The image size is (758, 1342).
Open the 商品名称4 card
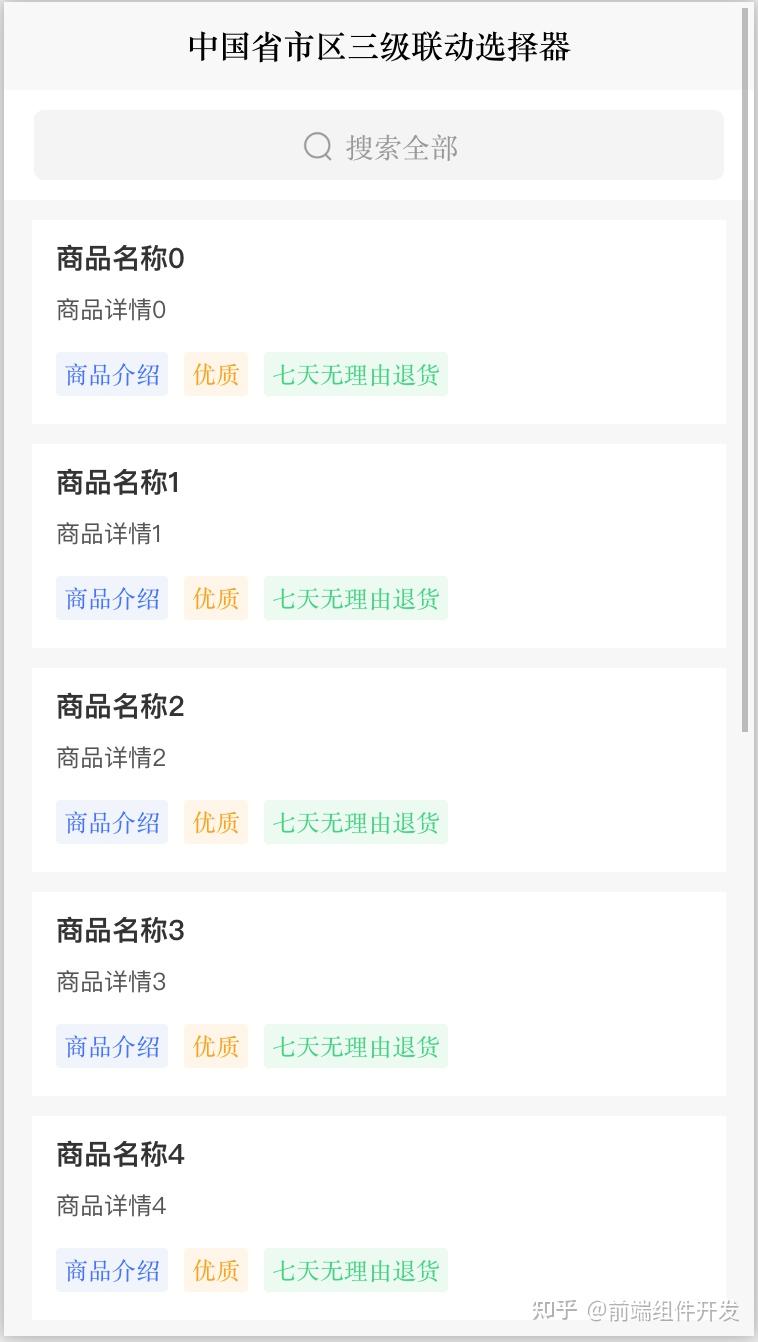point(379,1218)
